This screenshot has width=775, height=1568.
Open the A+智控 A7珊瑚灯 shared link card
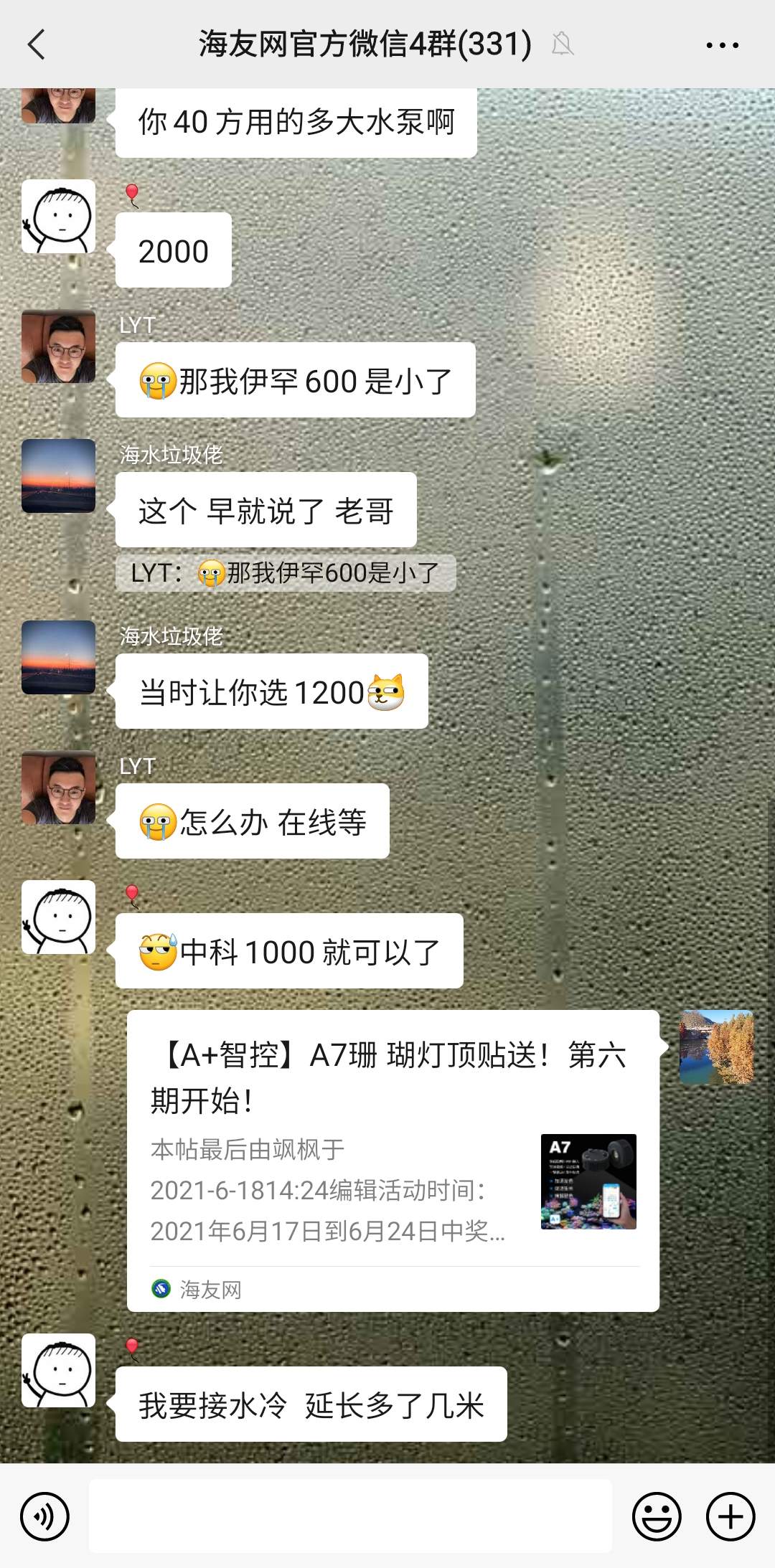coord(393,1161)
